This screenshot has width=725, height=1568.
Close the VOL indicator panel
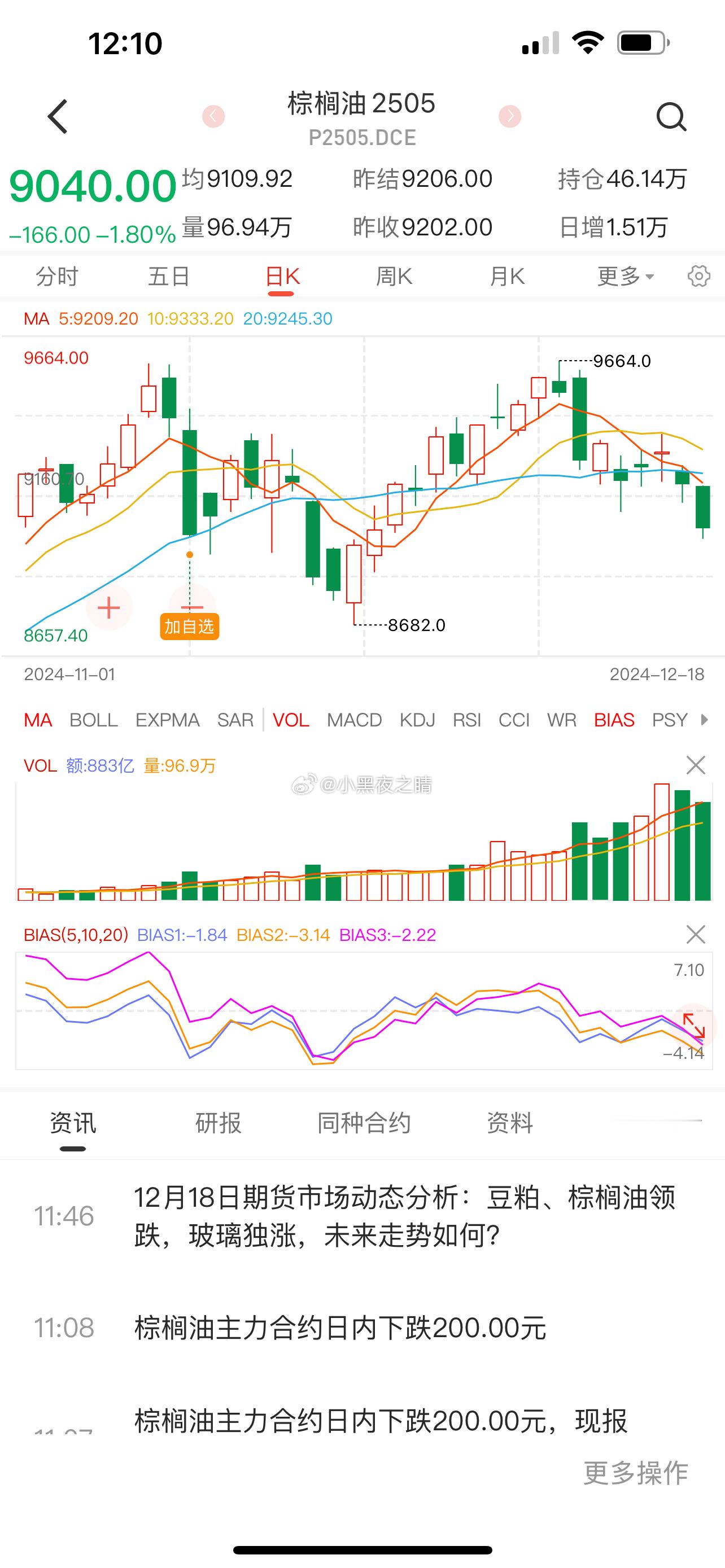click(x=695, y=765)
